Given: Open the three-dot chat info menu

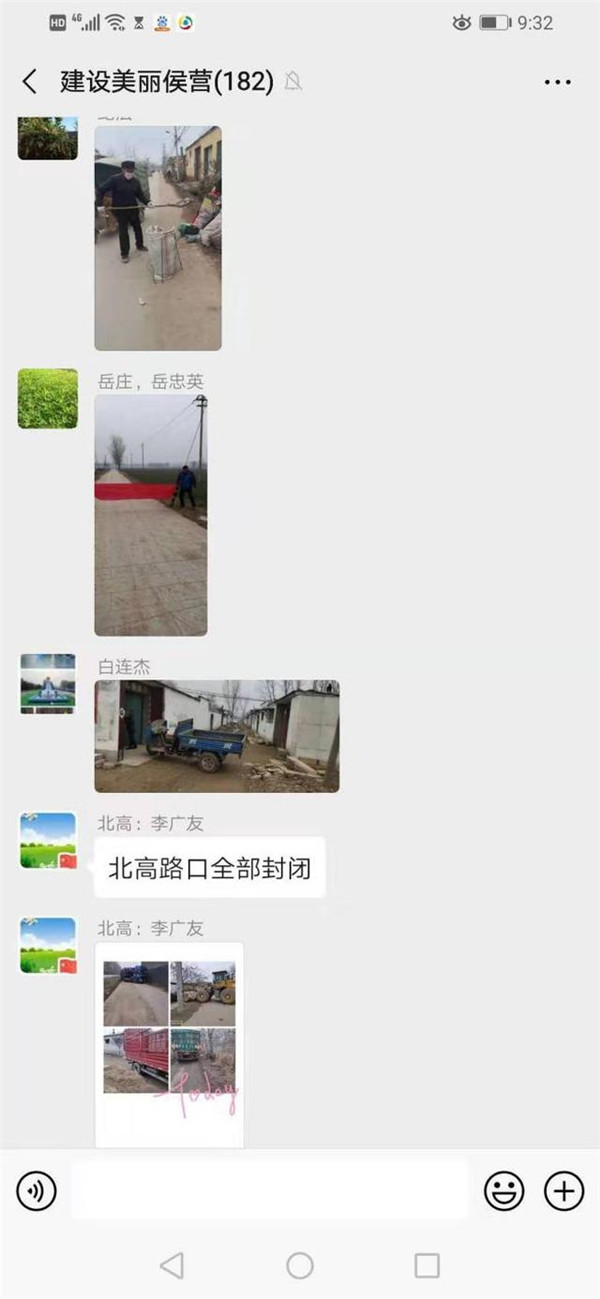Looking at the screenshot, I should [557, 82].
